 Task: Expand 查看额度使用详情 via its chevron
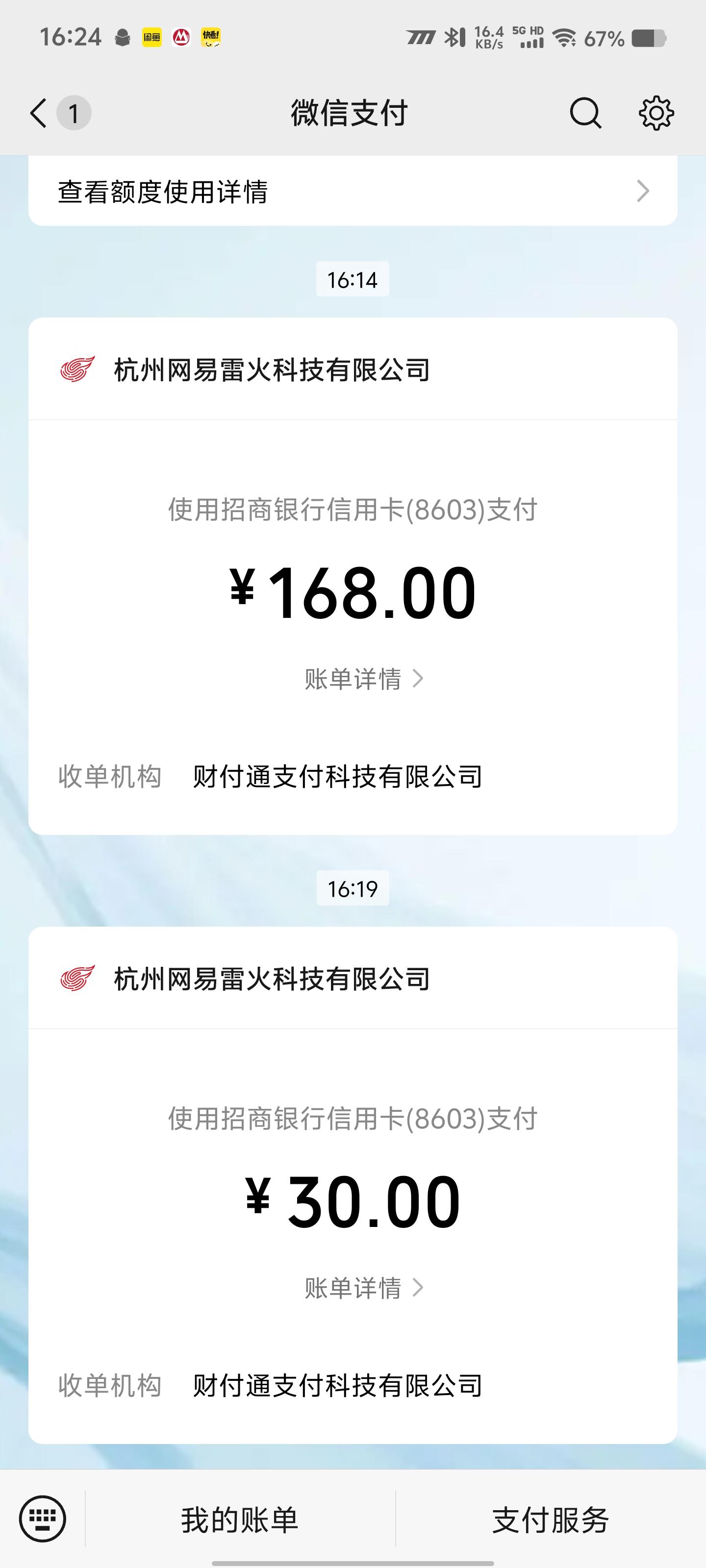(x=643, y=192)
